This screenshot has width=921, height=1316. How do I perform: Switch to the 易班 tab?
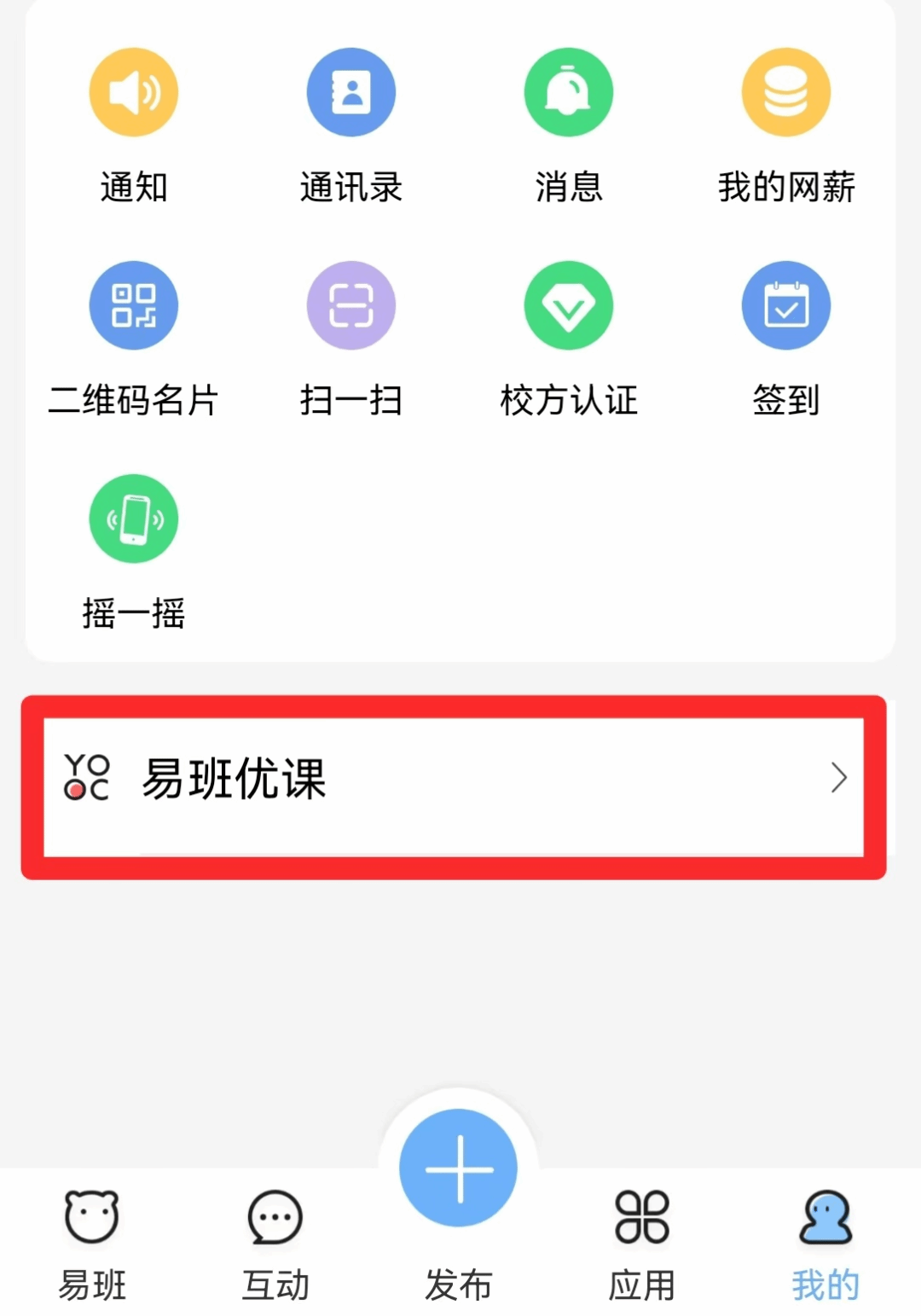click(x=92, y=1243)
